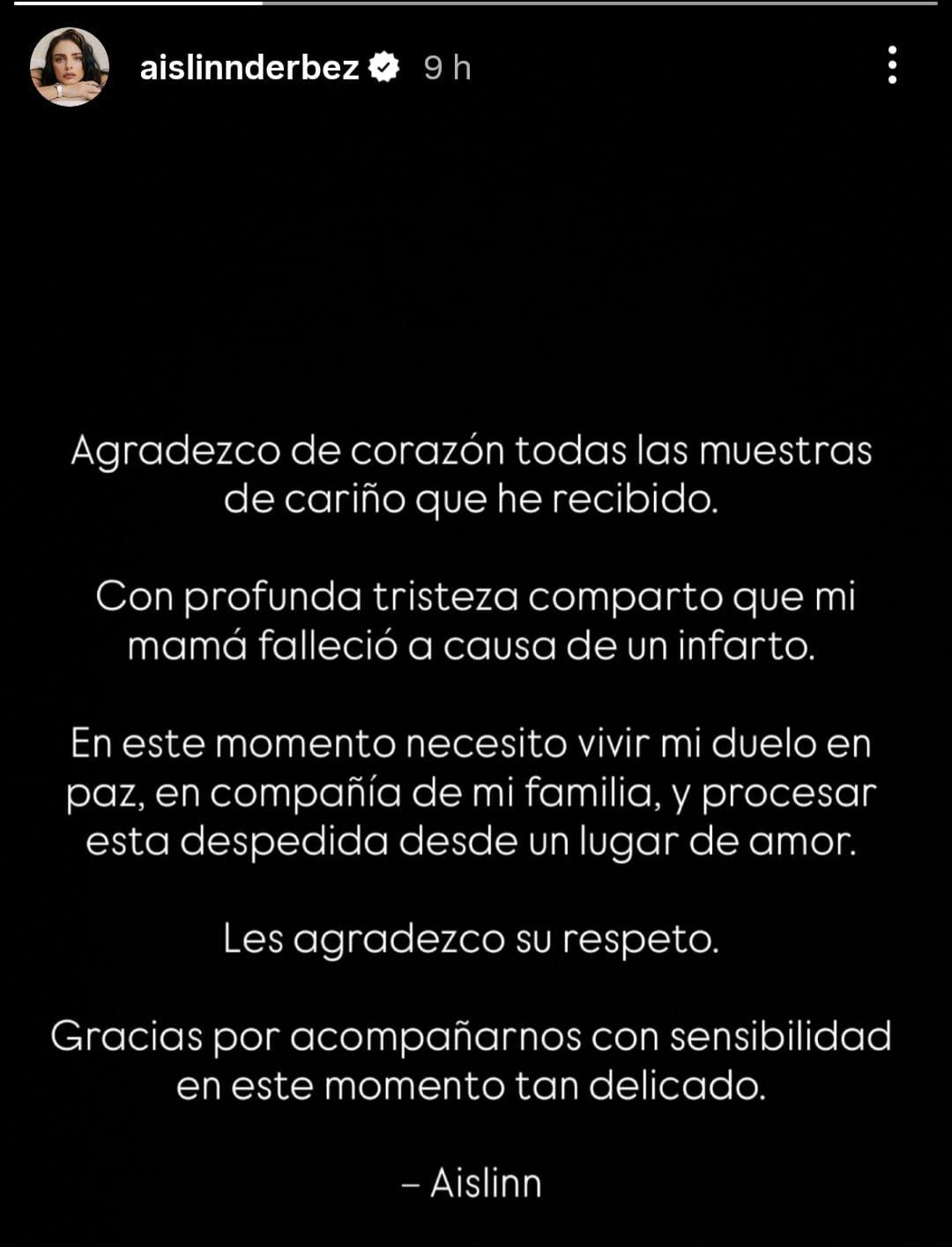The width and height of the screenshot is (952, 1247).
Task: Click the story progress bar at the top
Action: (x=476, y=7)
